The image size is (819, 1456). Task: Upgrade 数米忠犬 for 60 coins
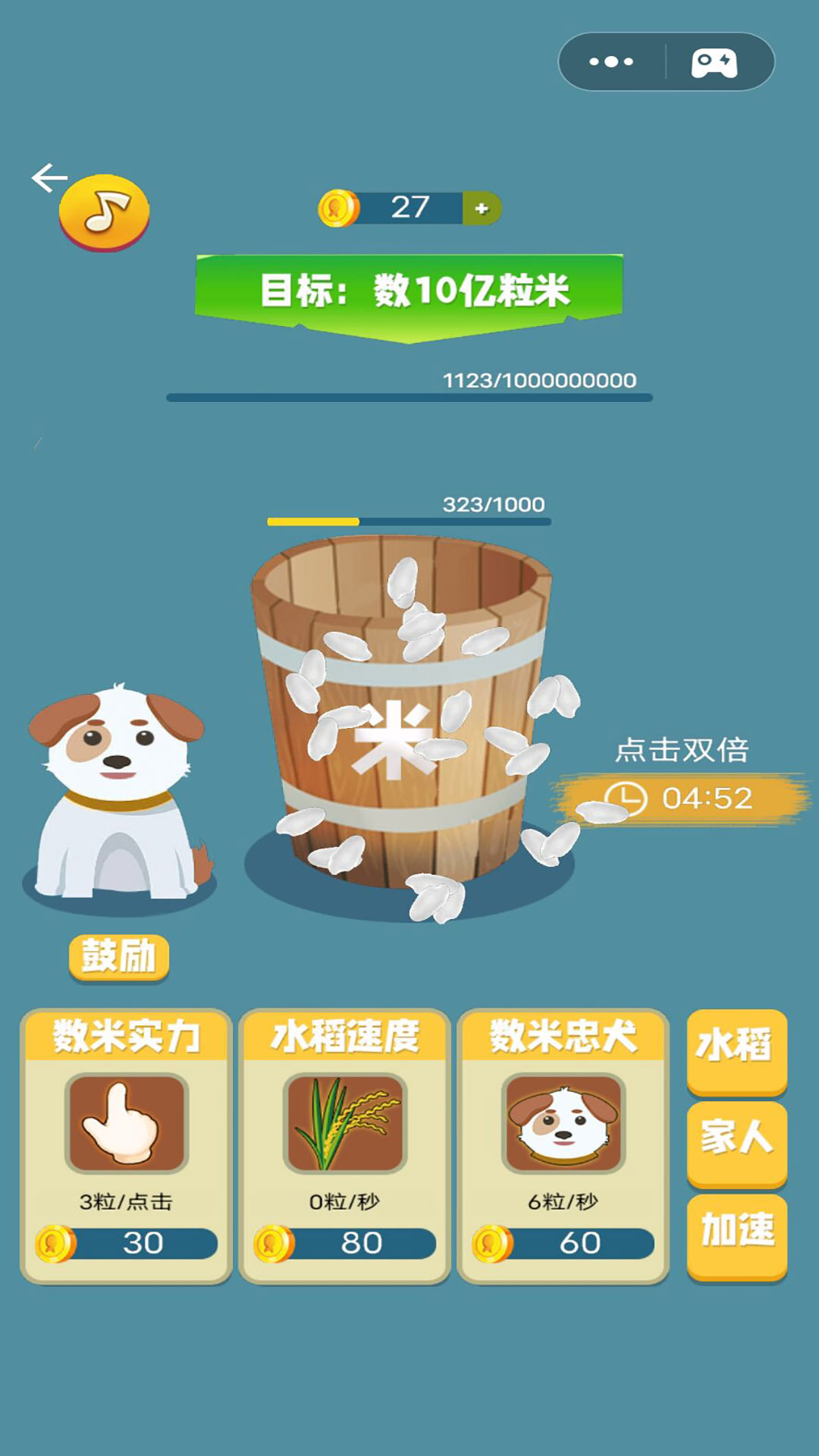[x=563, y=1244]
